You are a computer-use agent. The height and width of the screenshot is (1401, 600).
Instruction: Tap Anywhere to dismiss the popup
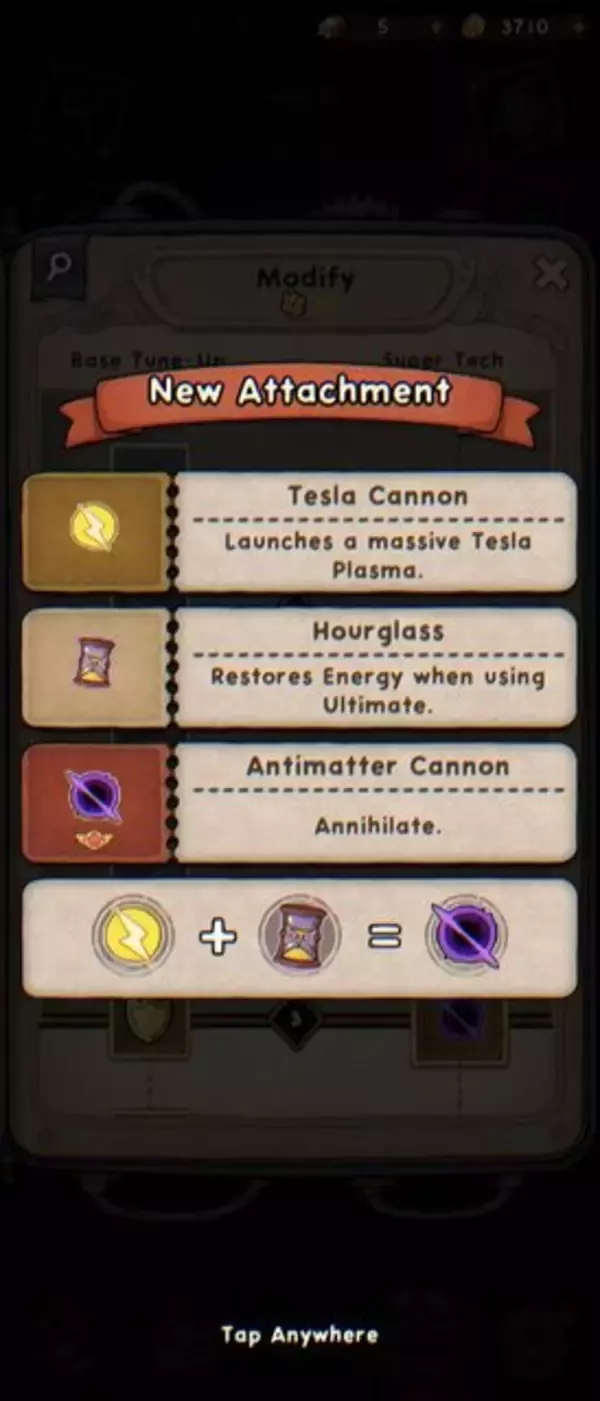click(299, 1334)
